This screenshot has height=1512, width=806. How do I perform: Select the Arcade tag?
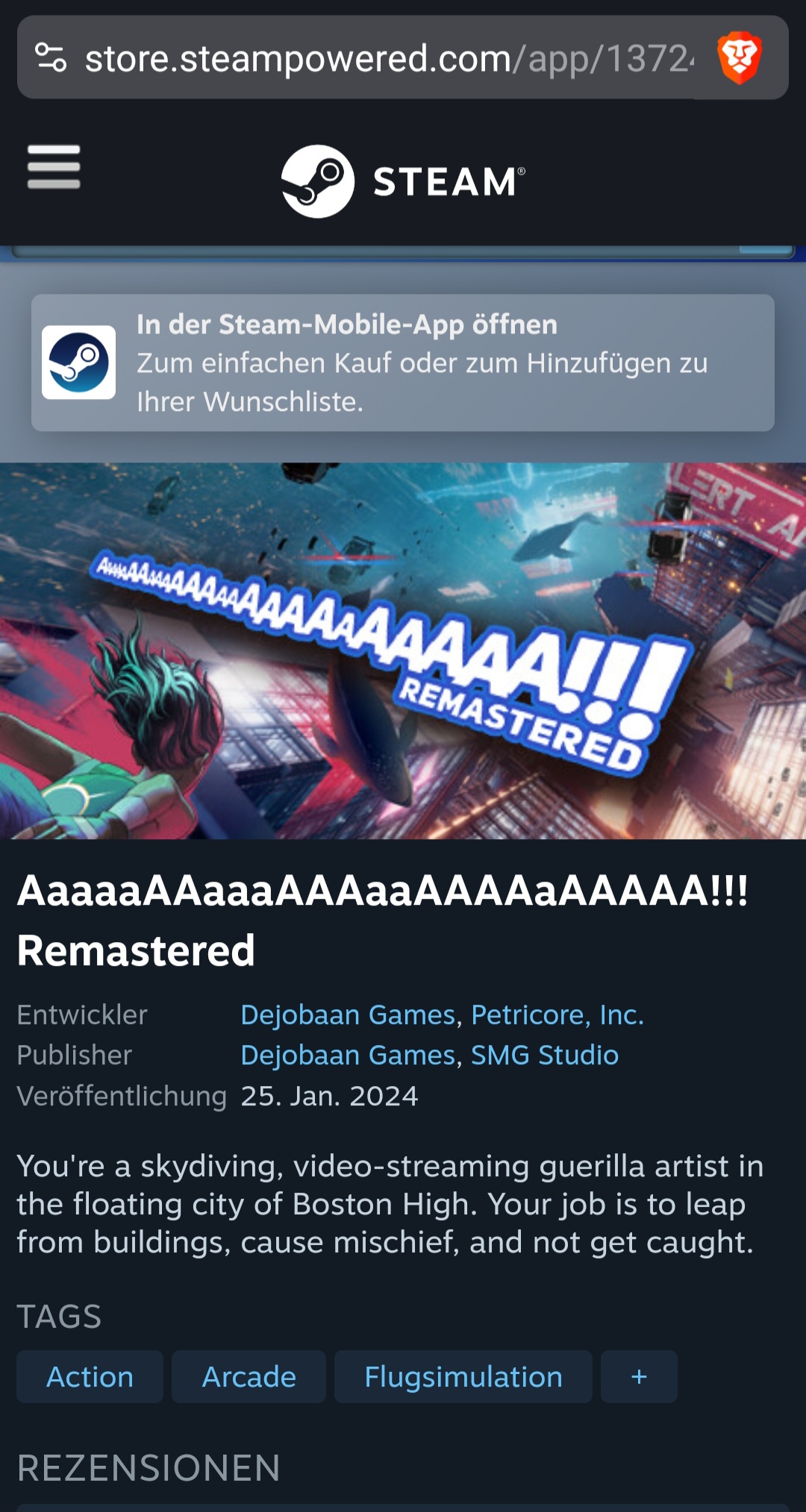pos(249,1376)
